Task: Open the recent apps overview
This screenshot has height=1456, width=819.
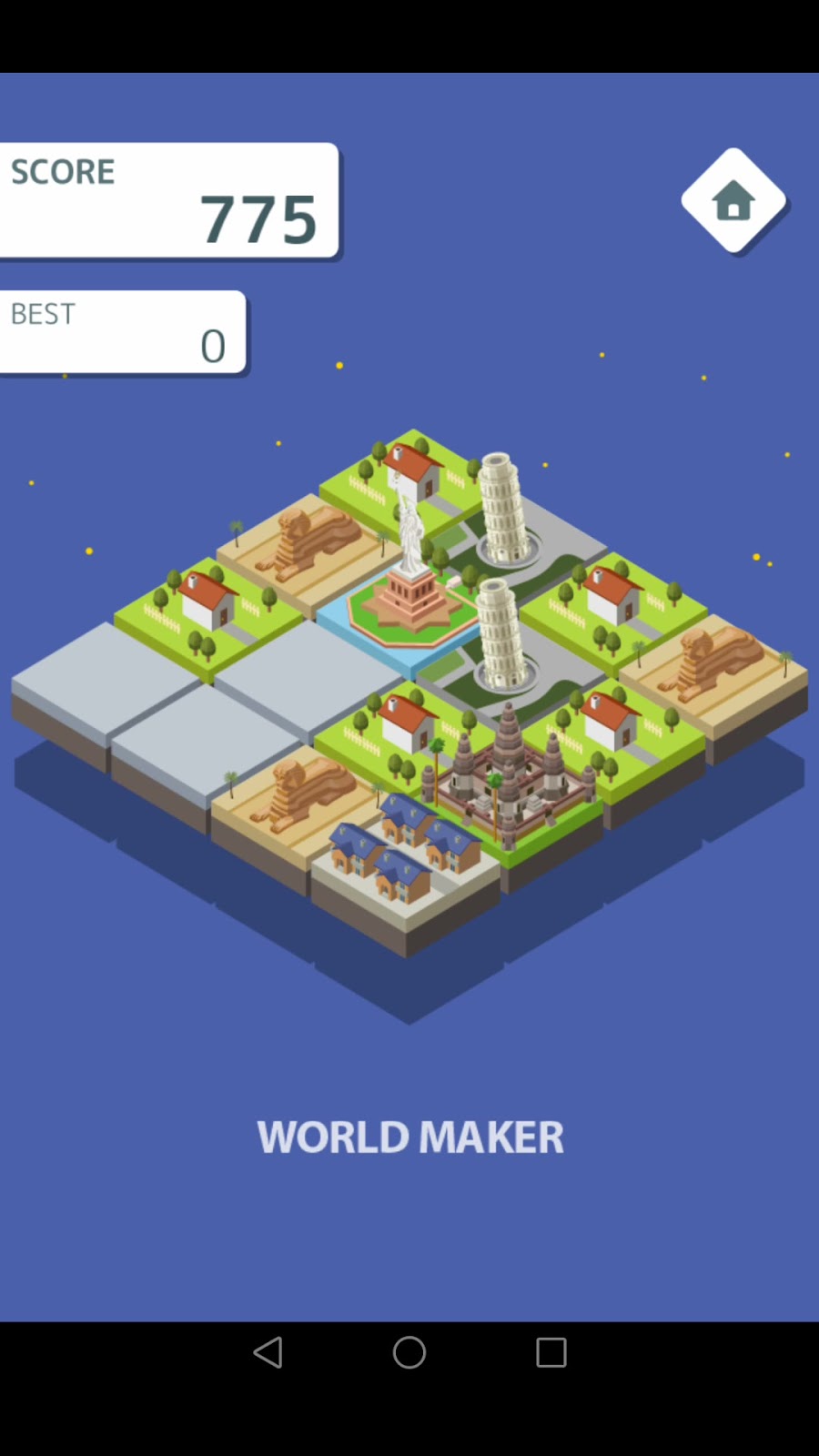Action: (x=551, y=1352)
